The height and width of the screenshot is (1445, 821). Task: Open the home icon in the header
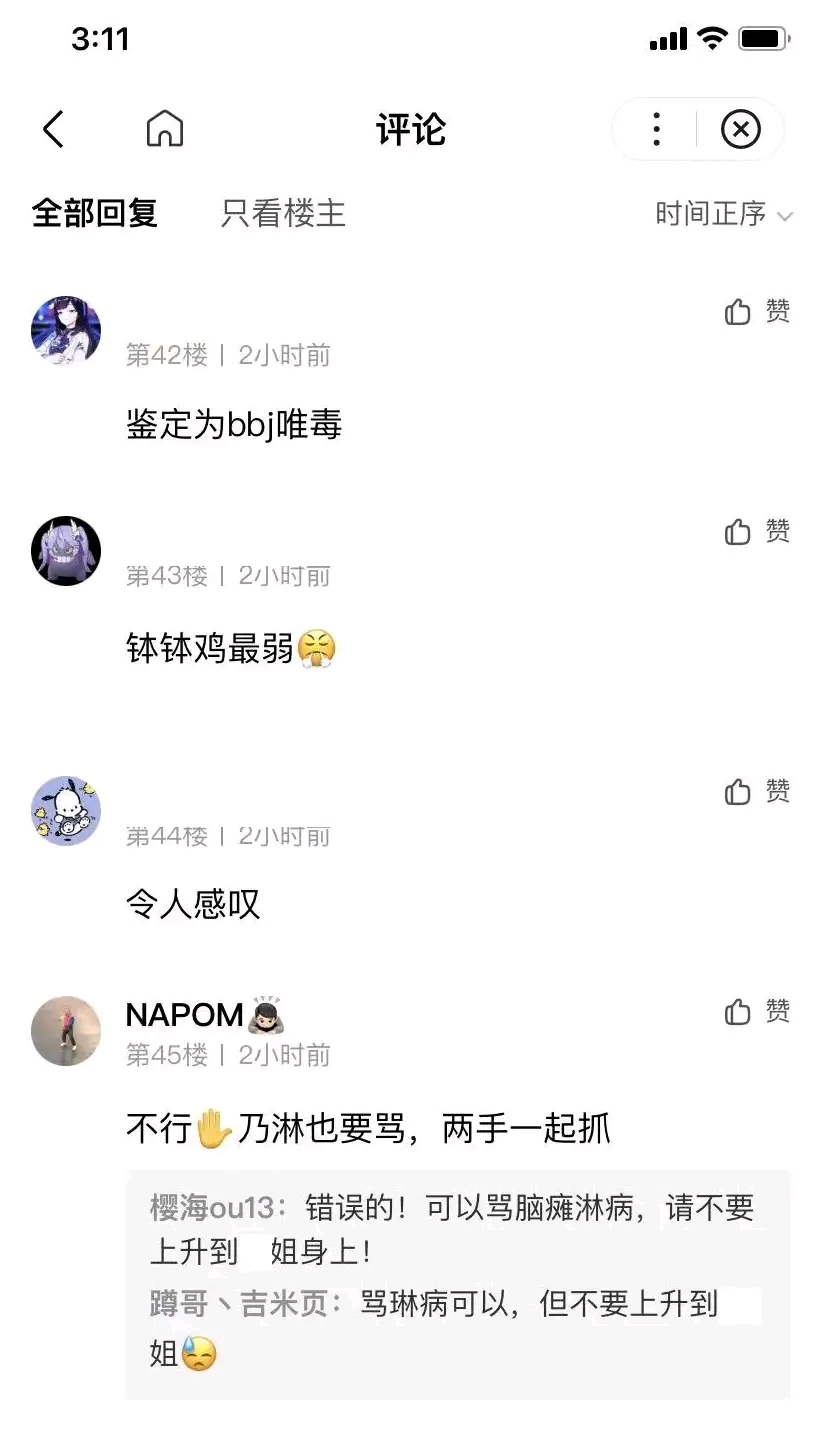165,129
